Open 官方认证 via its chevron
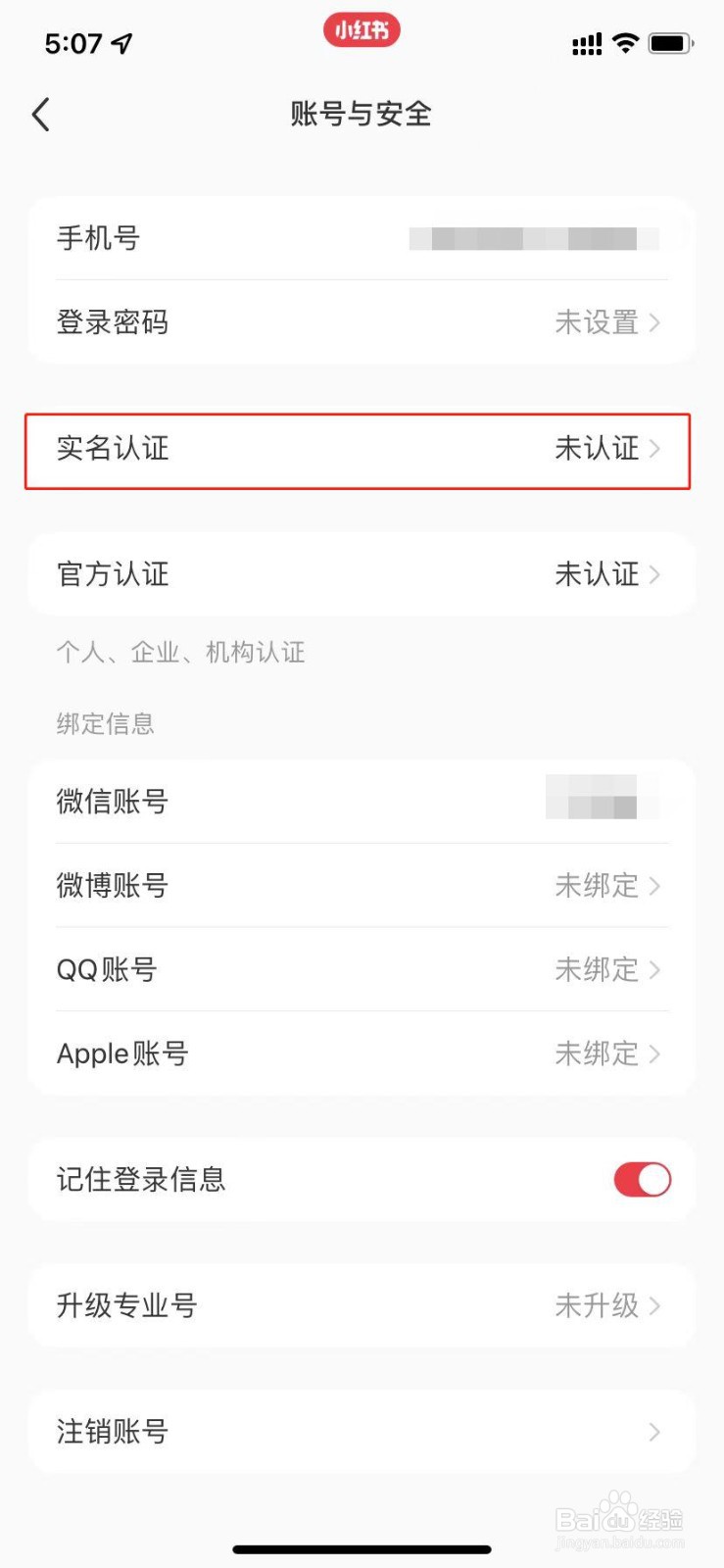Viewport: 724px width, 1568px height. (x=654, y=575)
